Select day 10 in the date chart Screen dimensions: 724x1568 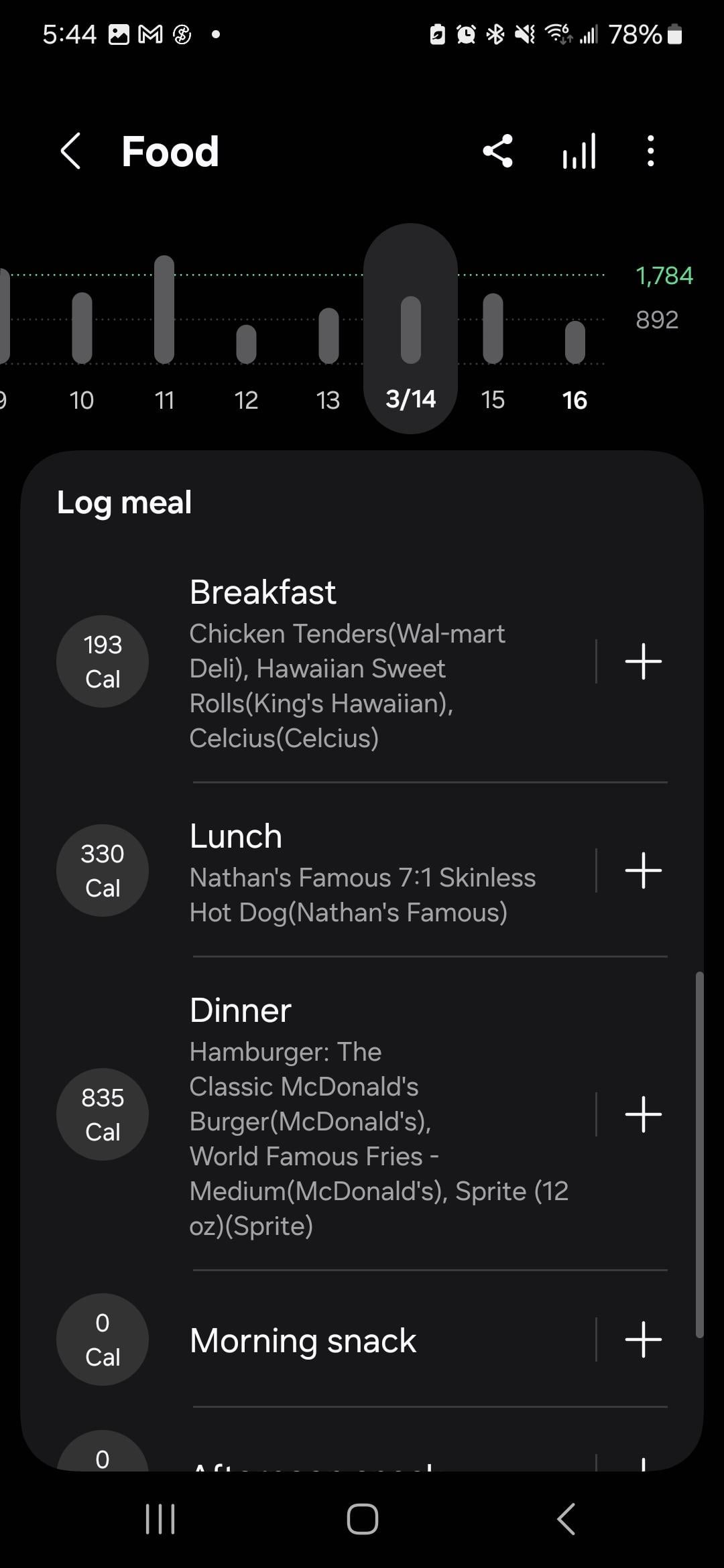[x=82, y=348]
